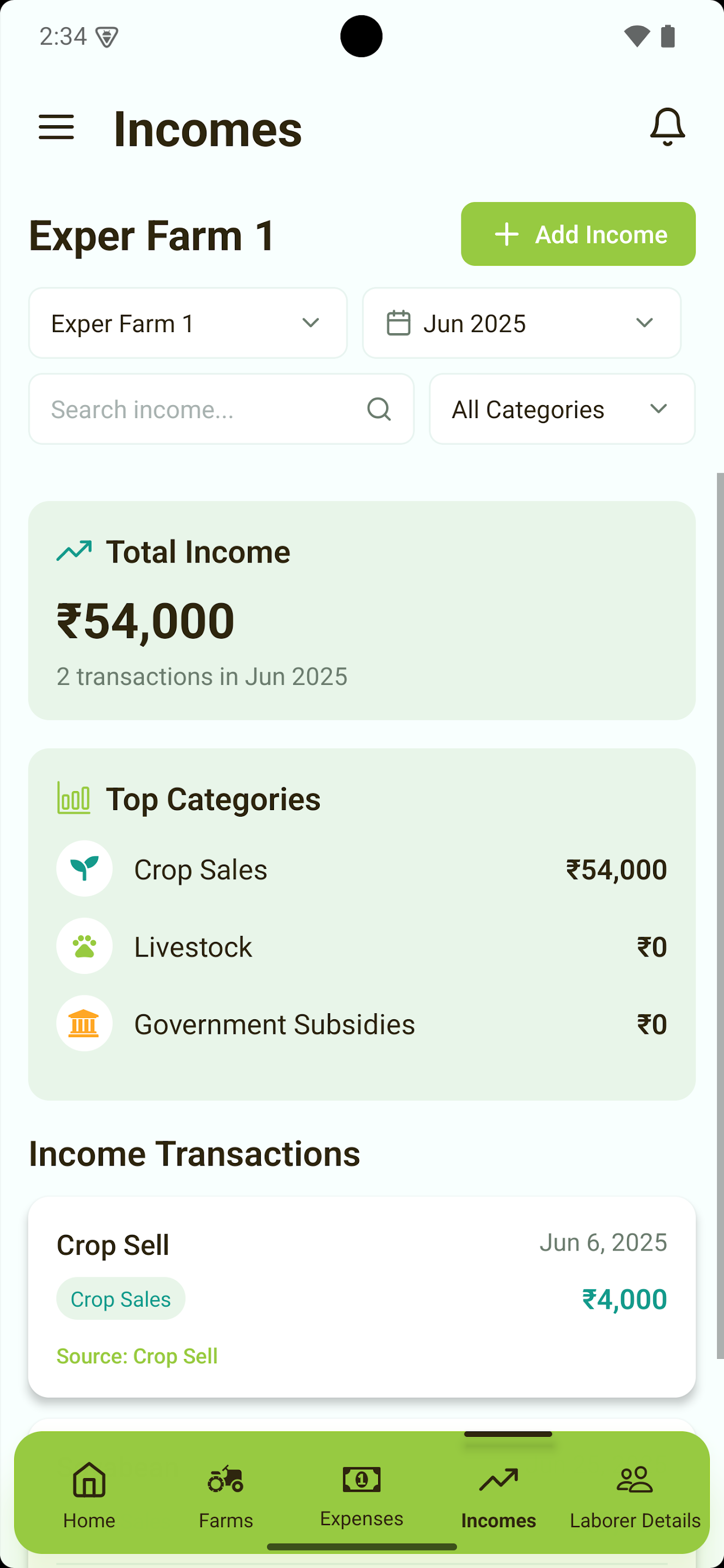This screenshot has height=1568, width=724.
Task: Click the Crop Sales tag on the transaction
Action: pos(120,1298)
